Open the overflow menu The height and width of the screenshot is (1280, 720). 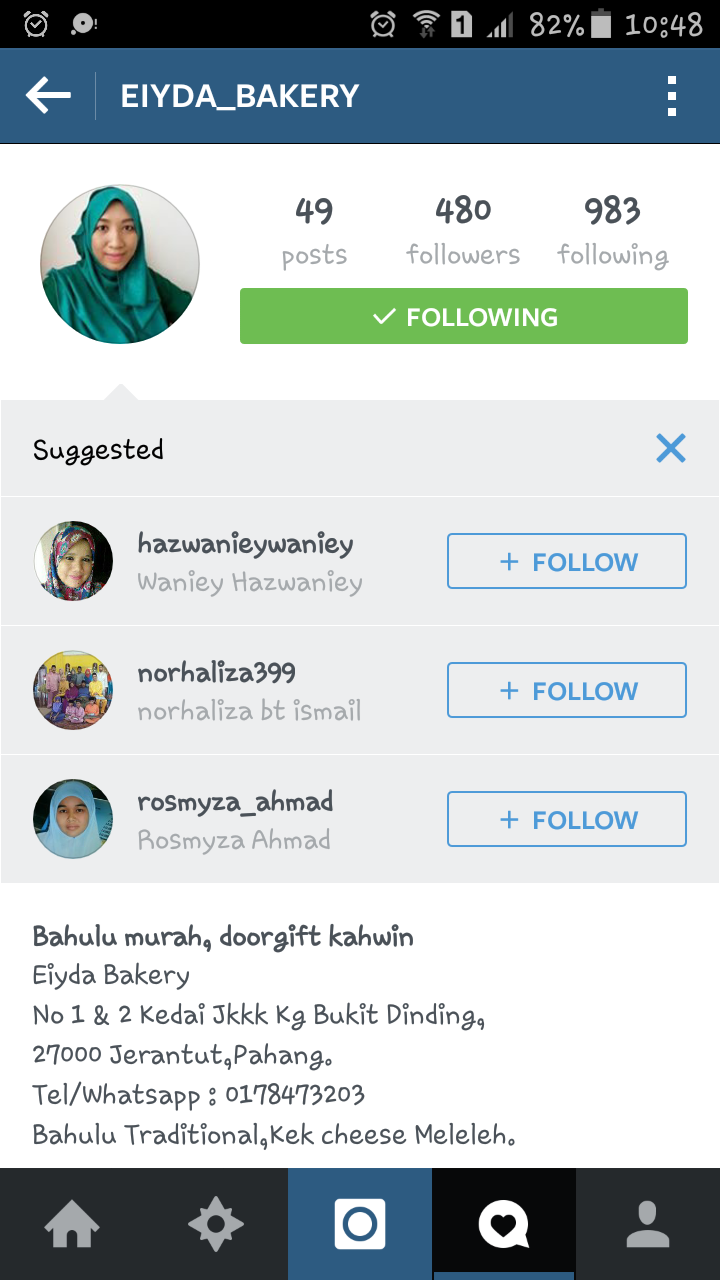click(x=671, y=96)
